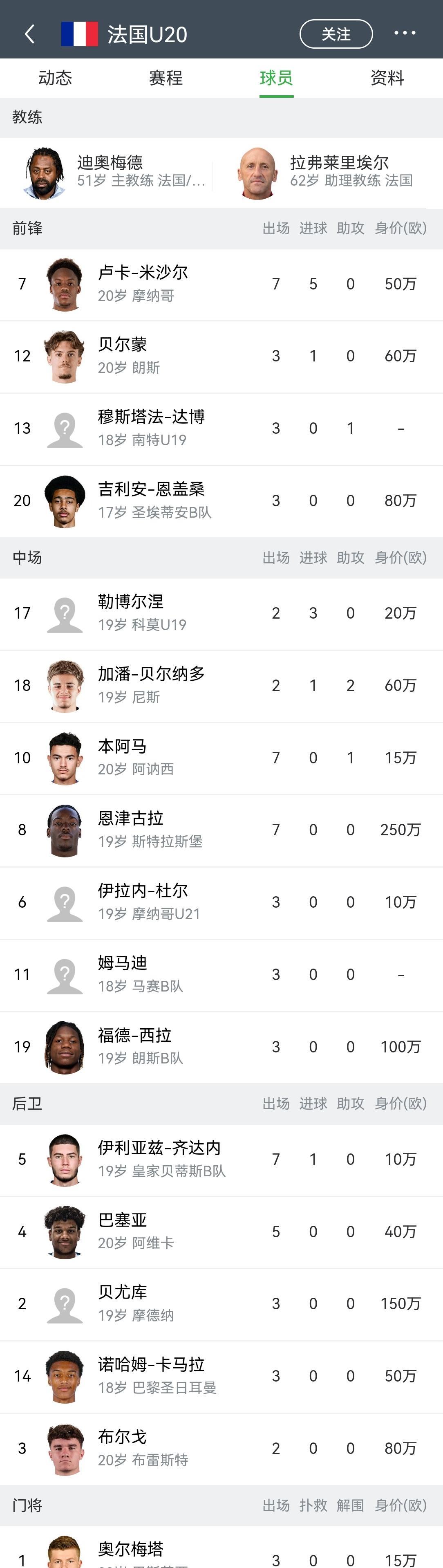Follow 法国U20 with the 关注 button

pos(336,34)
